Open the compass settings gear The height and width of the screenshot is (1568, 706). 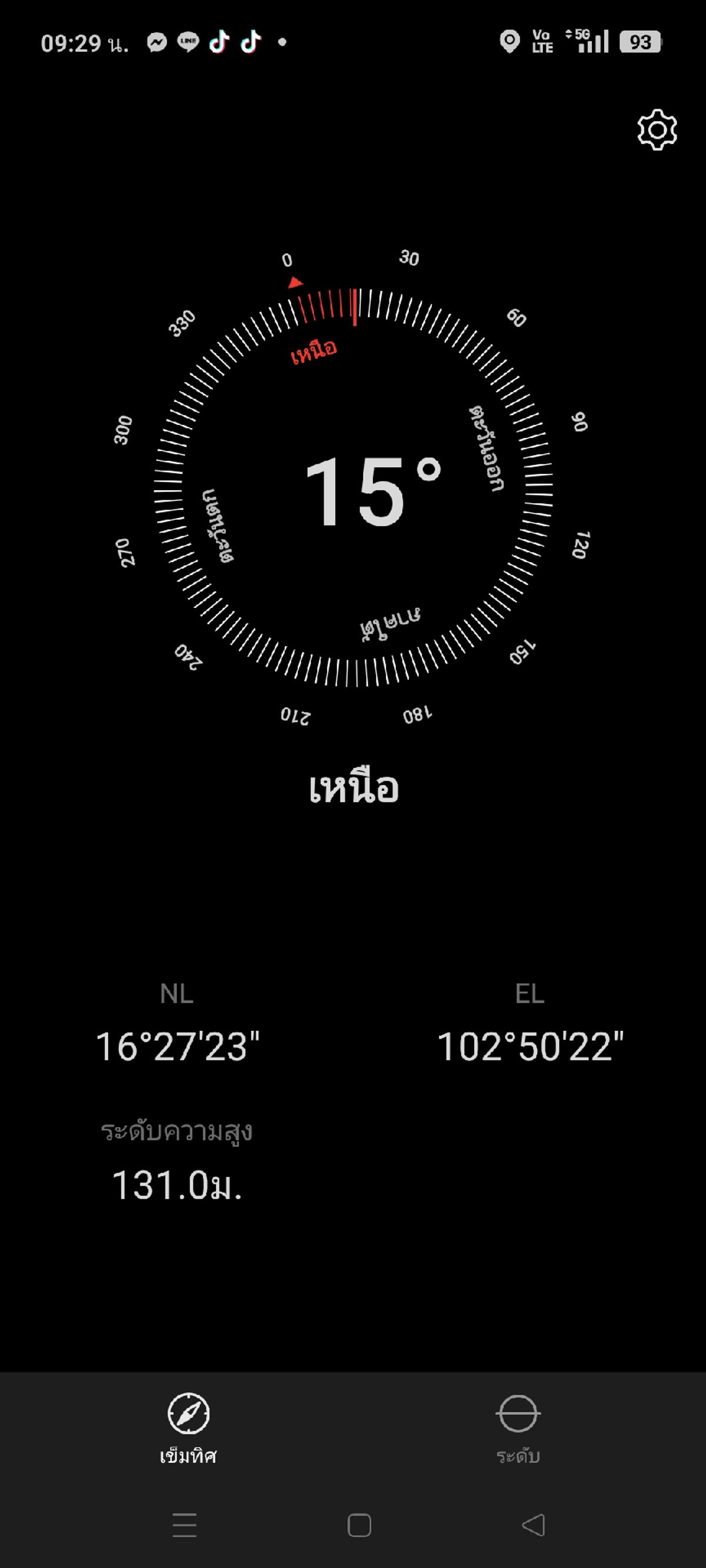click(657, 130)
